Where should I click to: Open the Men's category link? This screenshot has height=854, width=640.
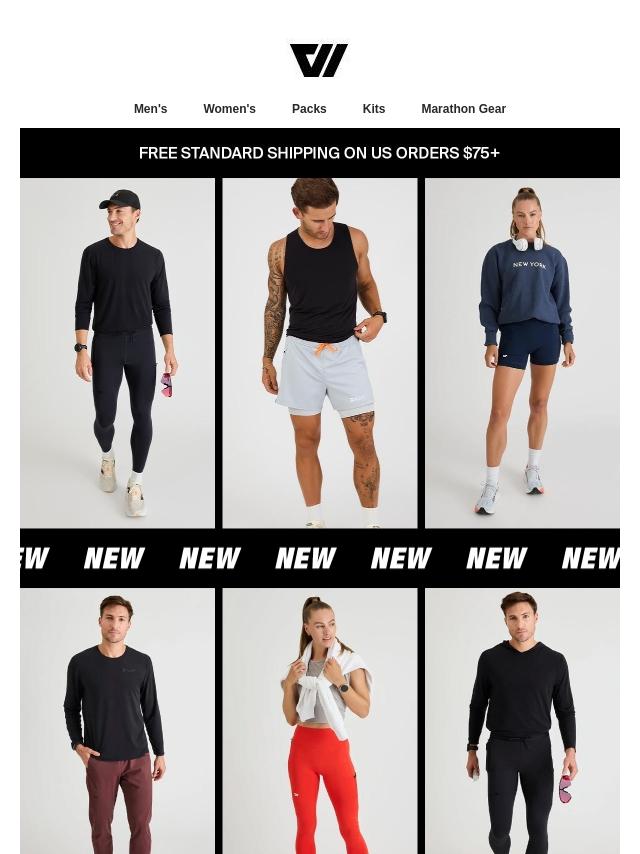click(x=150, y=109)
